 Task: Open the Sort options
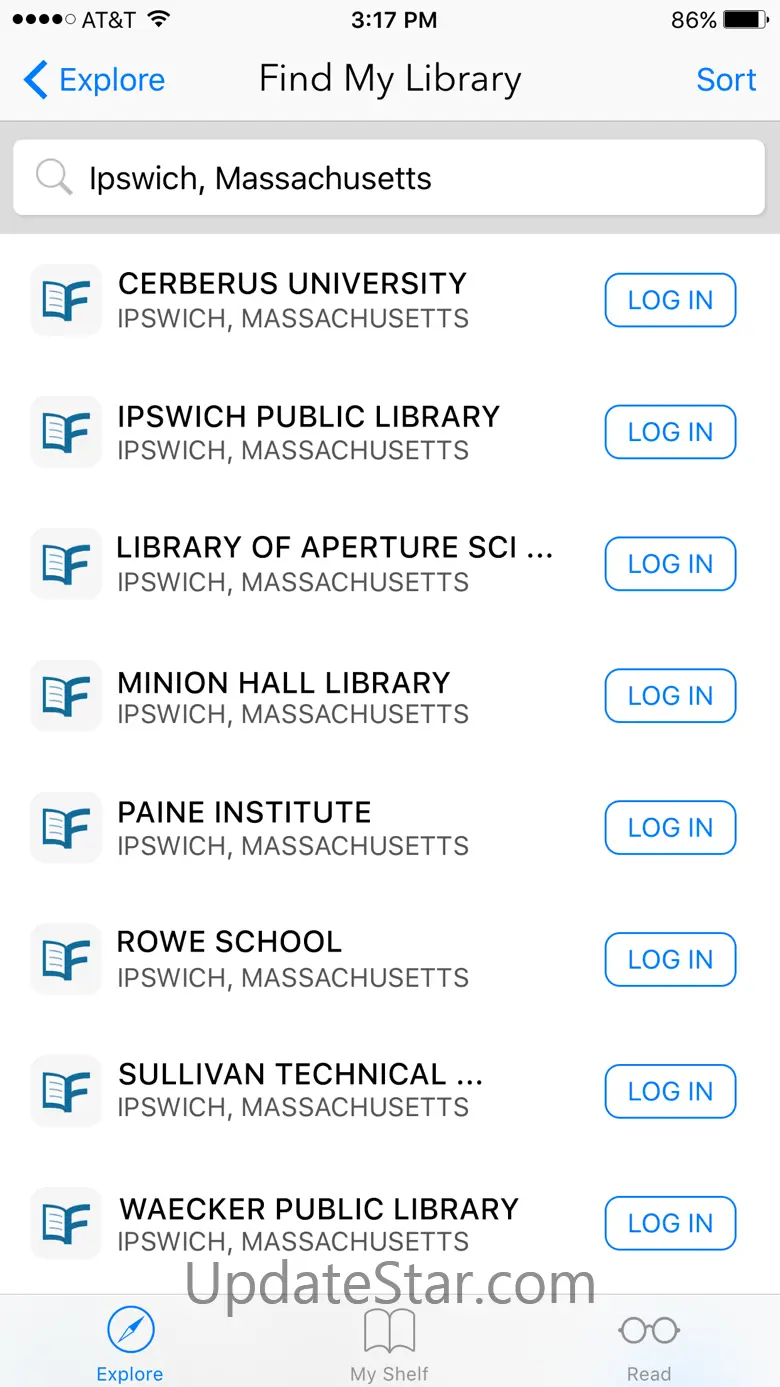pyautogui.click(x=726, y=80)
